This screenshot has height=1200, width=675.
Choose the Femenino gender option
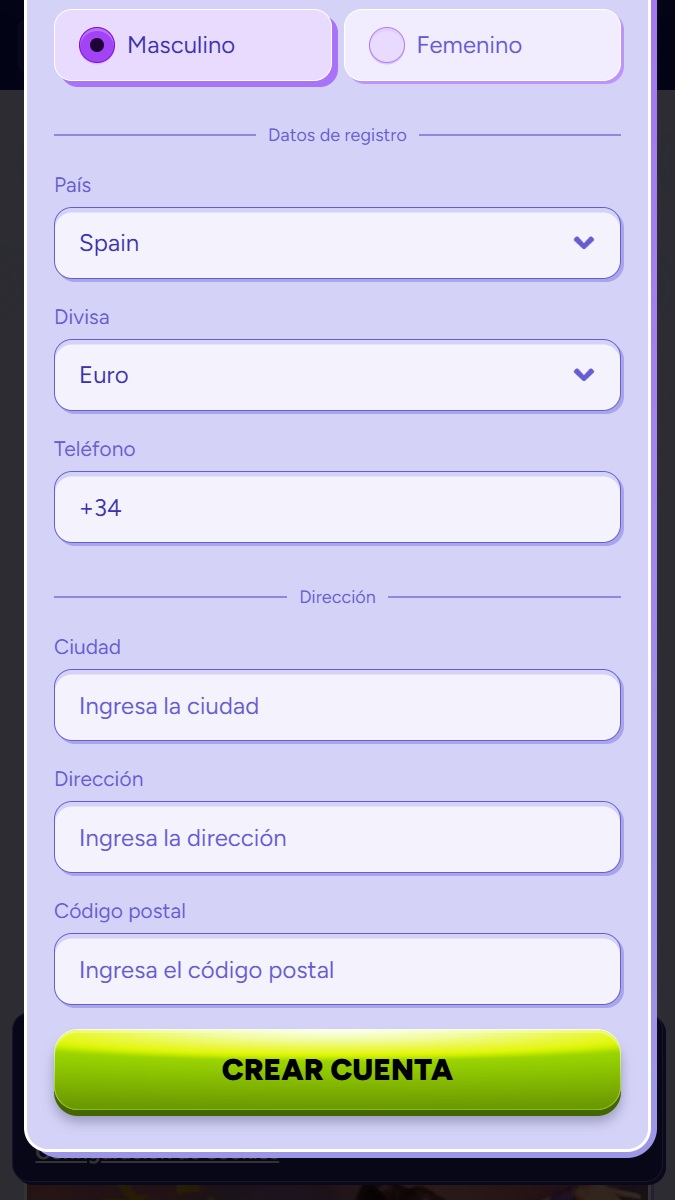483,46
